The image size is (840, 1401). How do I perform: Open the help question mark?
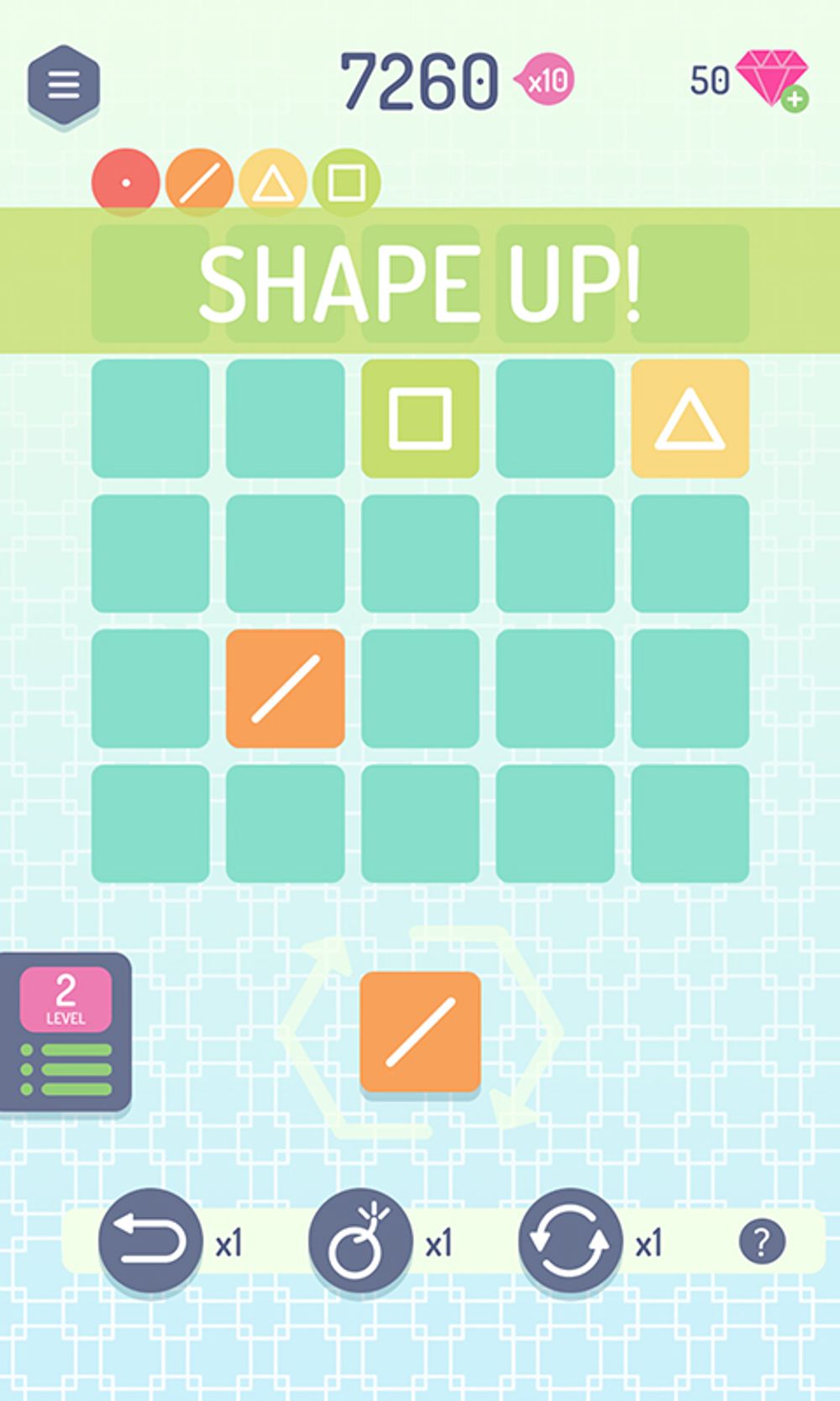click(762, 1241)
